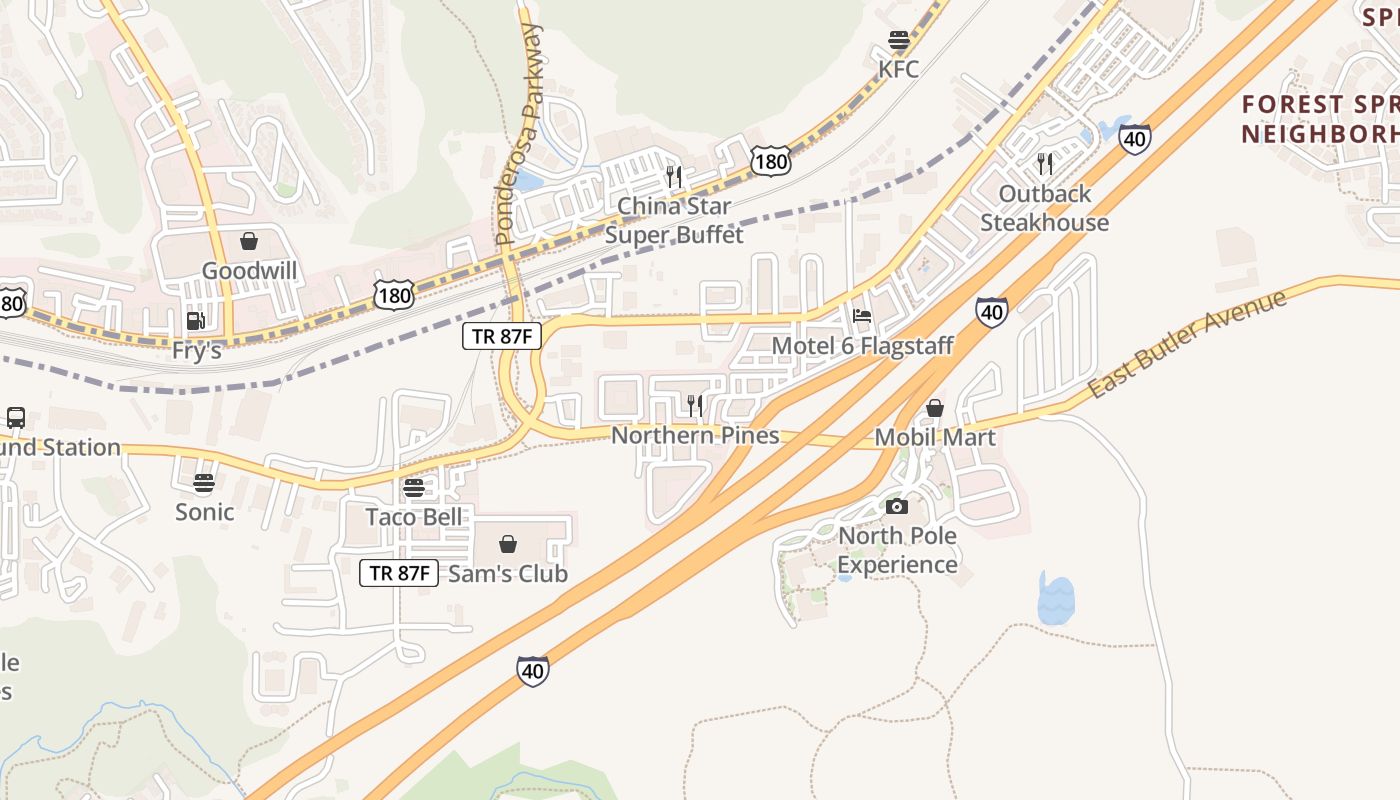Tap the Taco Bell marker
Screen dimensions: 1400x800
click(x=414, y=488)
